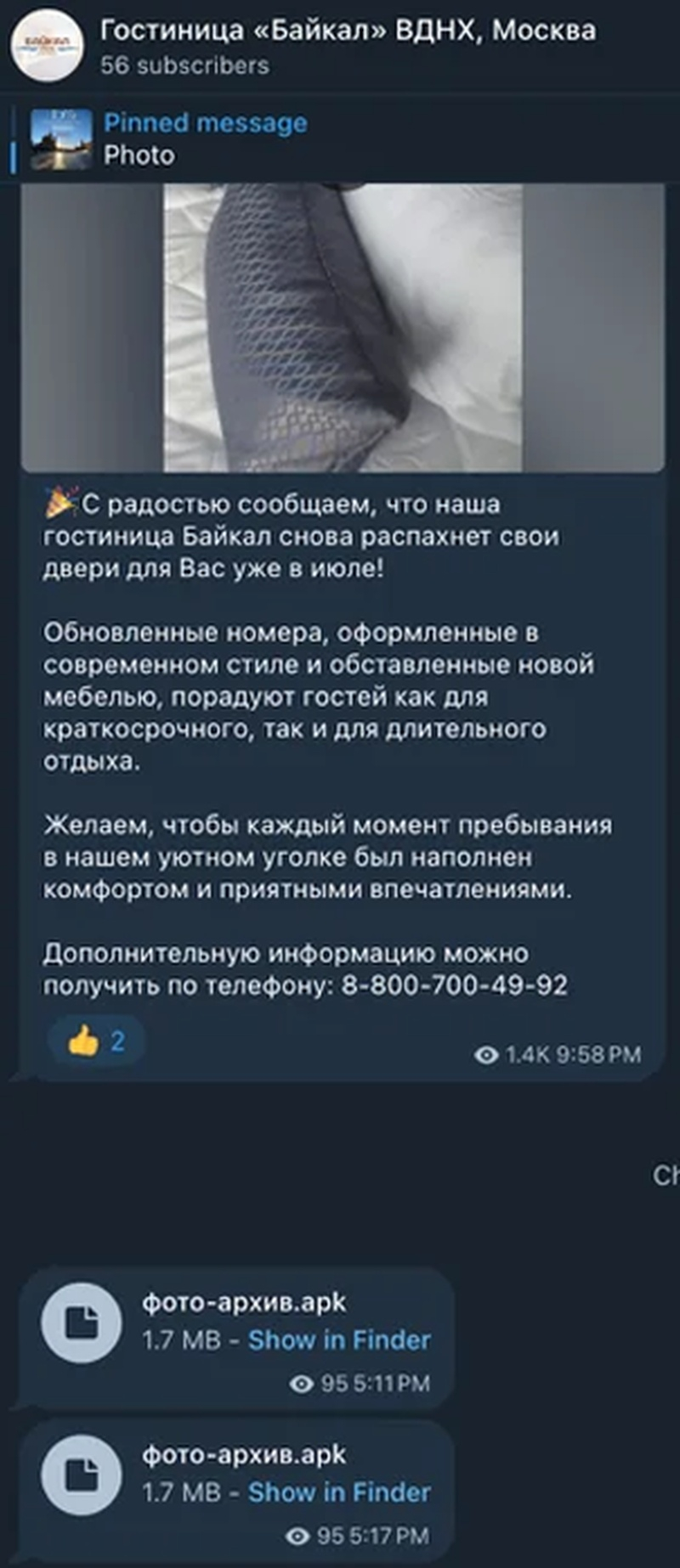
Task: Call the phone number 8-800-700-49-92
Action: (x=454, y=985)
